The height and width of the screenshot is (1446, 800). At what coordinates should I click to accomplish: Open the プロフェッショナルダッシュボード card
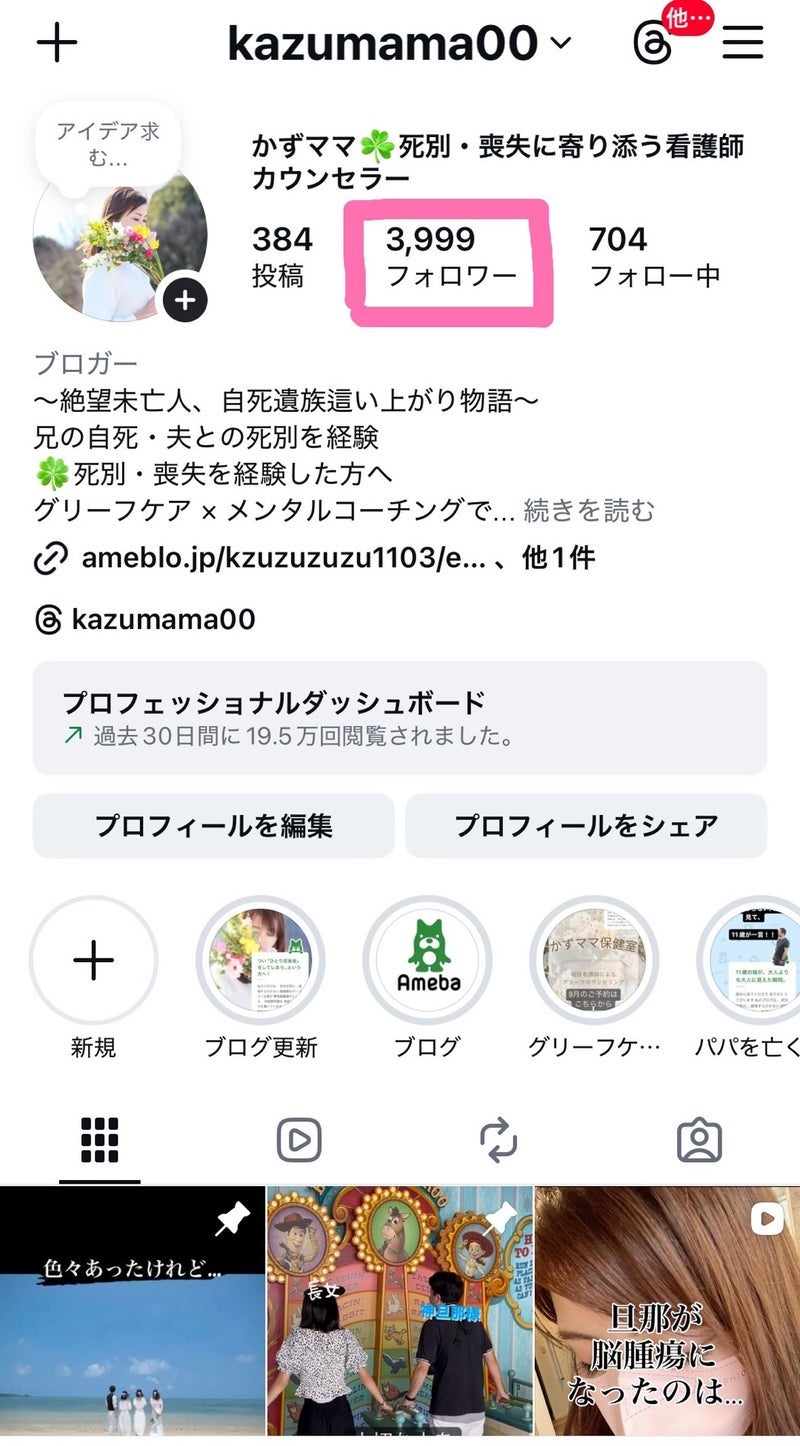coord(400,717)
